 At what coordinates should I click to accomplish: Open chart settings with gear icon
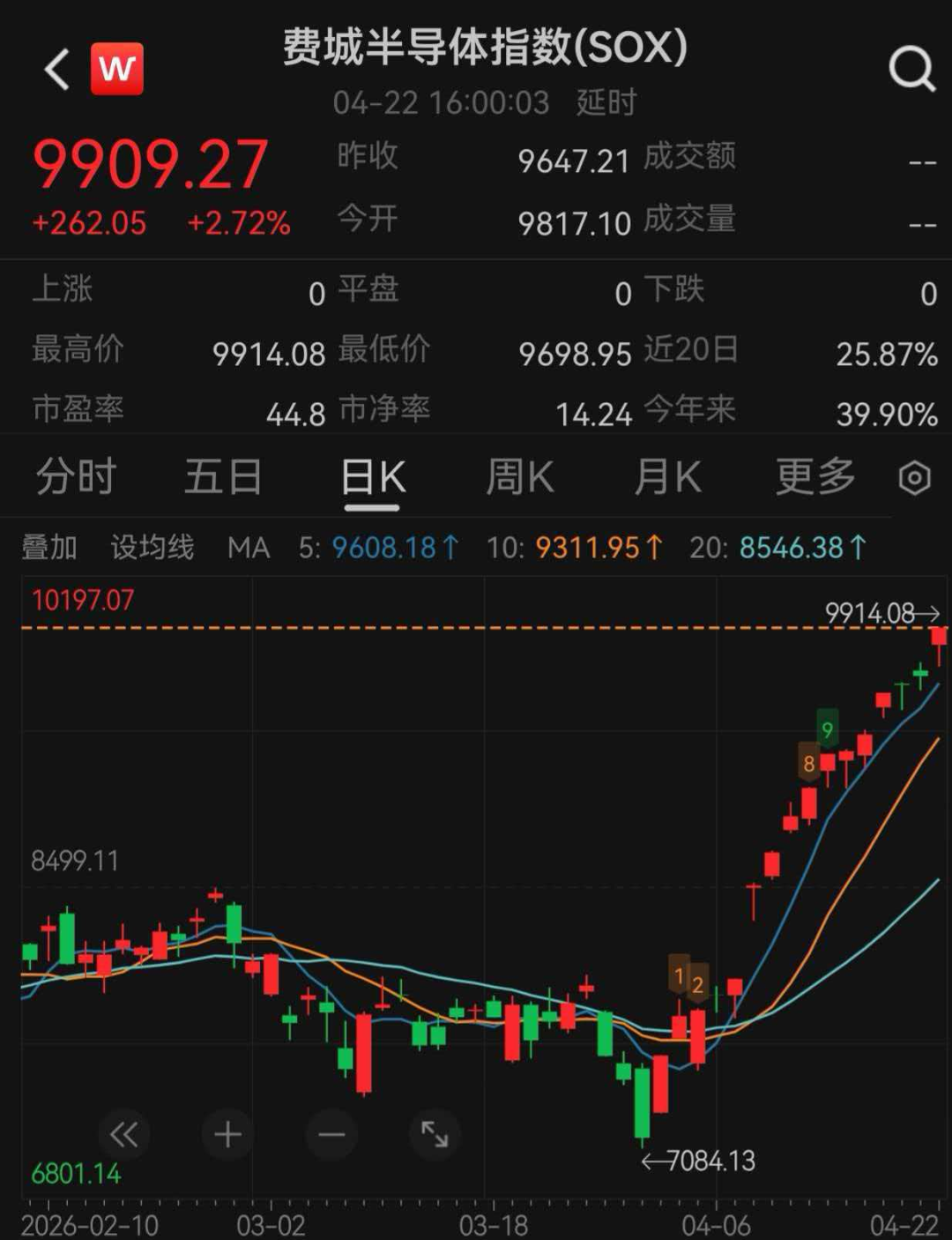914,476
